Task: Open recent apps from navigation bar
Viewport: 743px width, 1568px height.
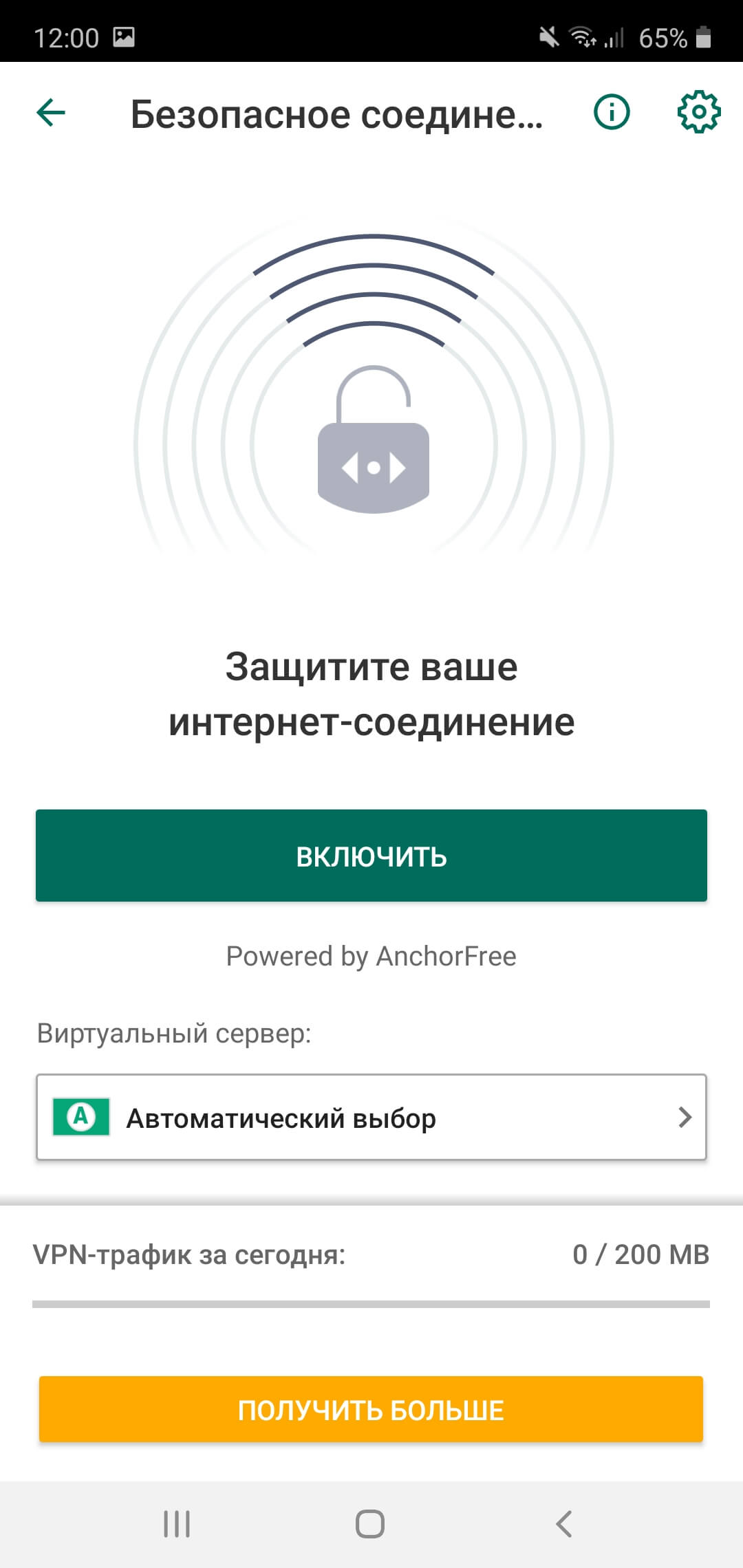Action: [x=177, y=1524]
